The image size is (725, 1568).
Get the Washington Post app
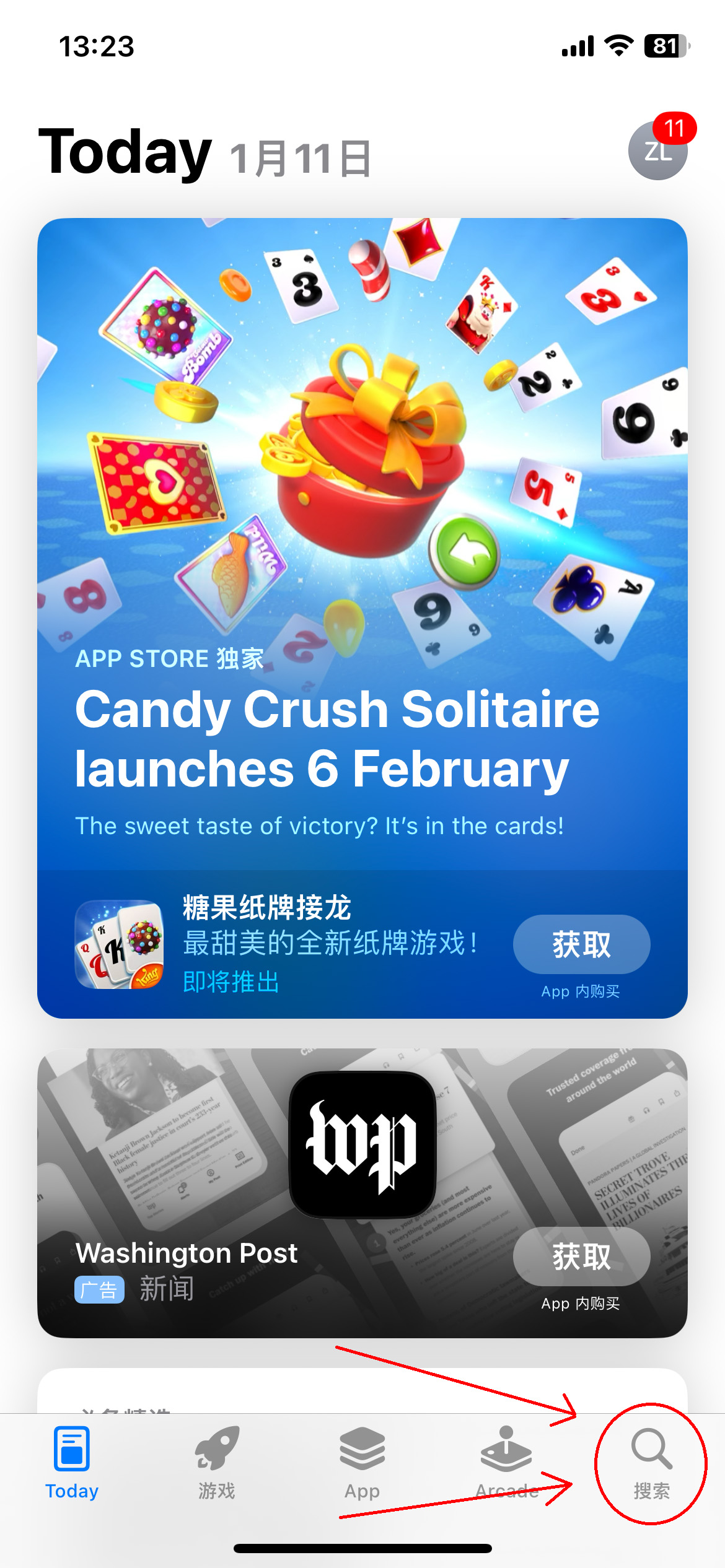point(581,1257)
